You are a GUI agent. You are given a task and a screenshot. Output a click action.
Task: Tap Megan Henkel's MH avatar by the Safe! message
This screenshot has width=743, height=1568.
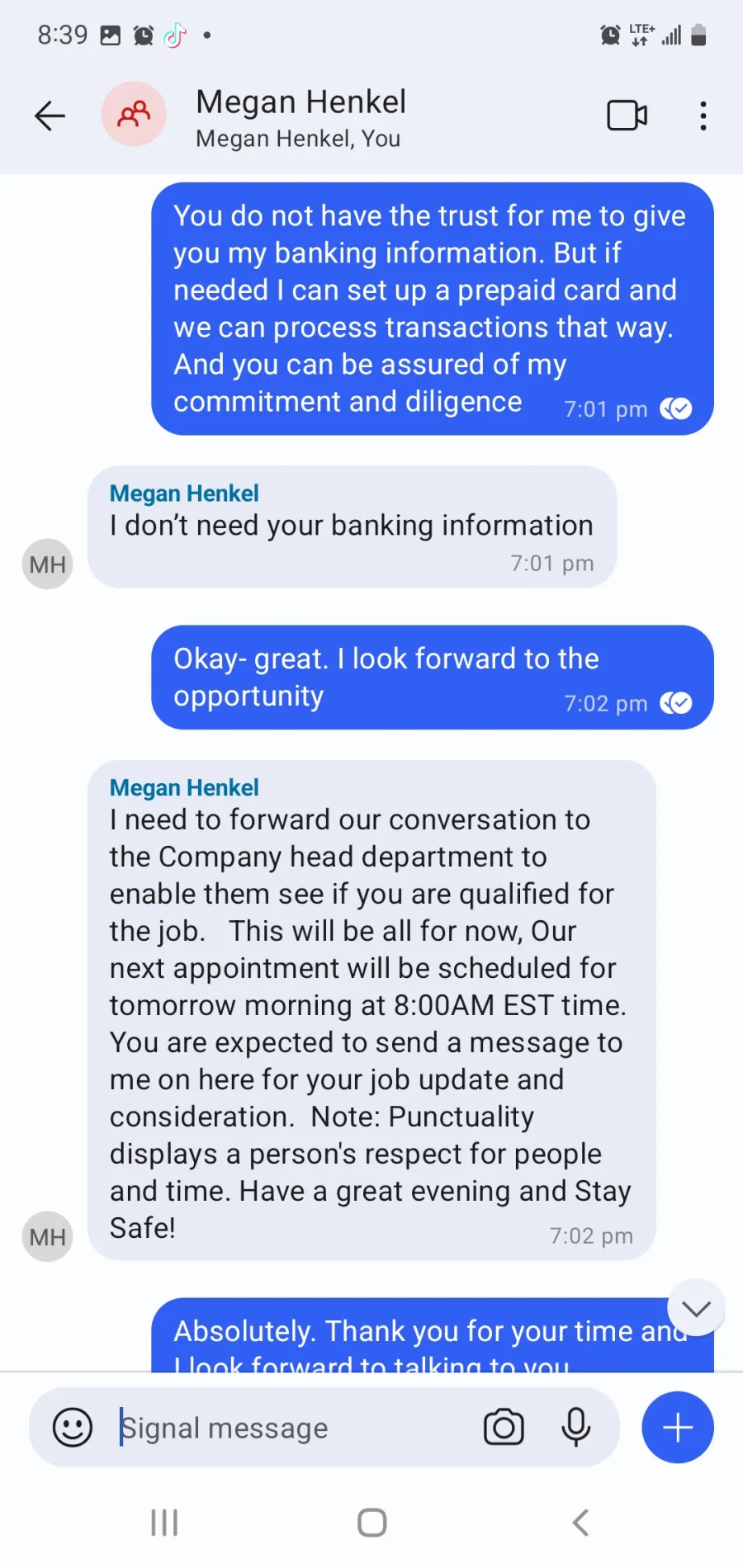click(47, 1236)
